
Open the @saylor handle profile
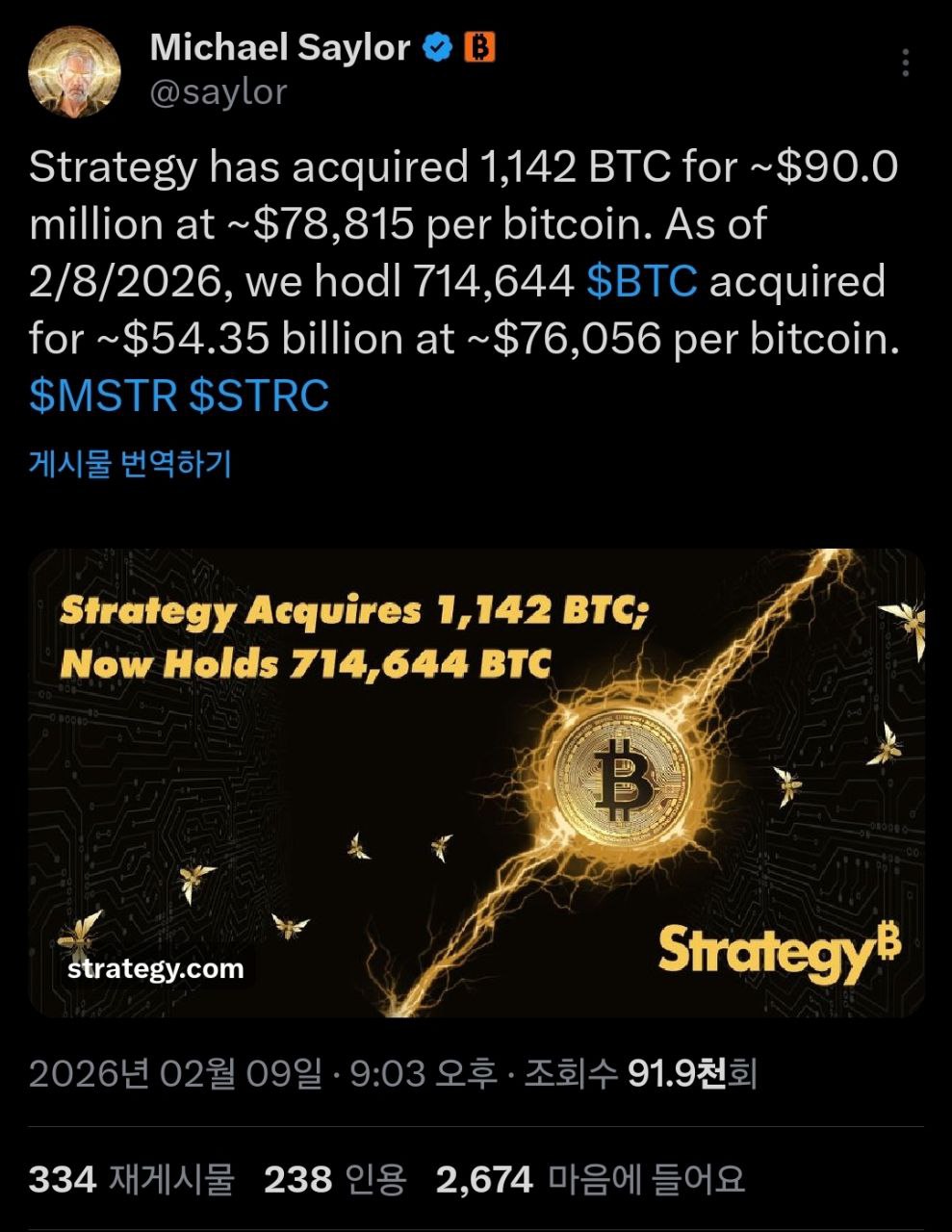(219, 91)
